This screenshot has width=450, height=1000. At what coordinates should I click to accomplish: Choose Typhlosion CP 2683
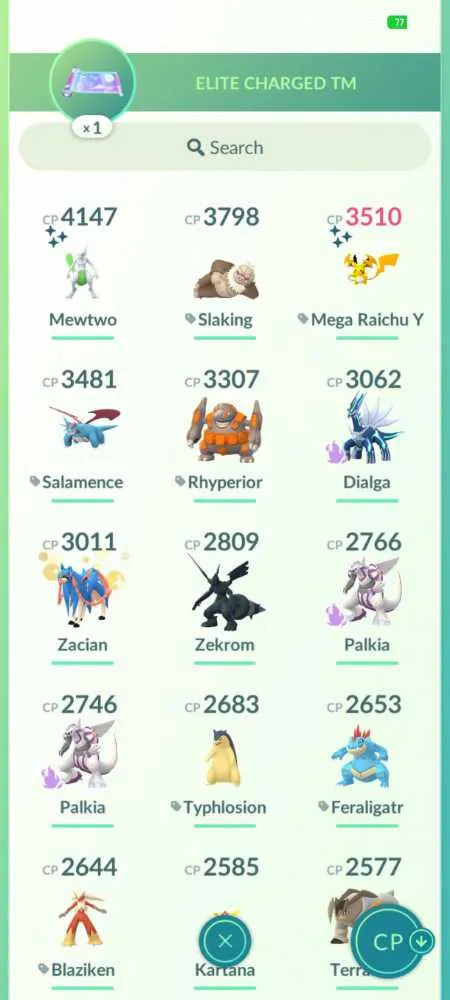click(224, 759)
